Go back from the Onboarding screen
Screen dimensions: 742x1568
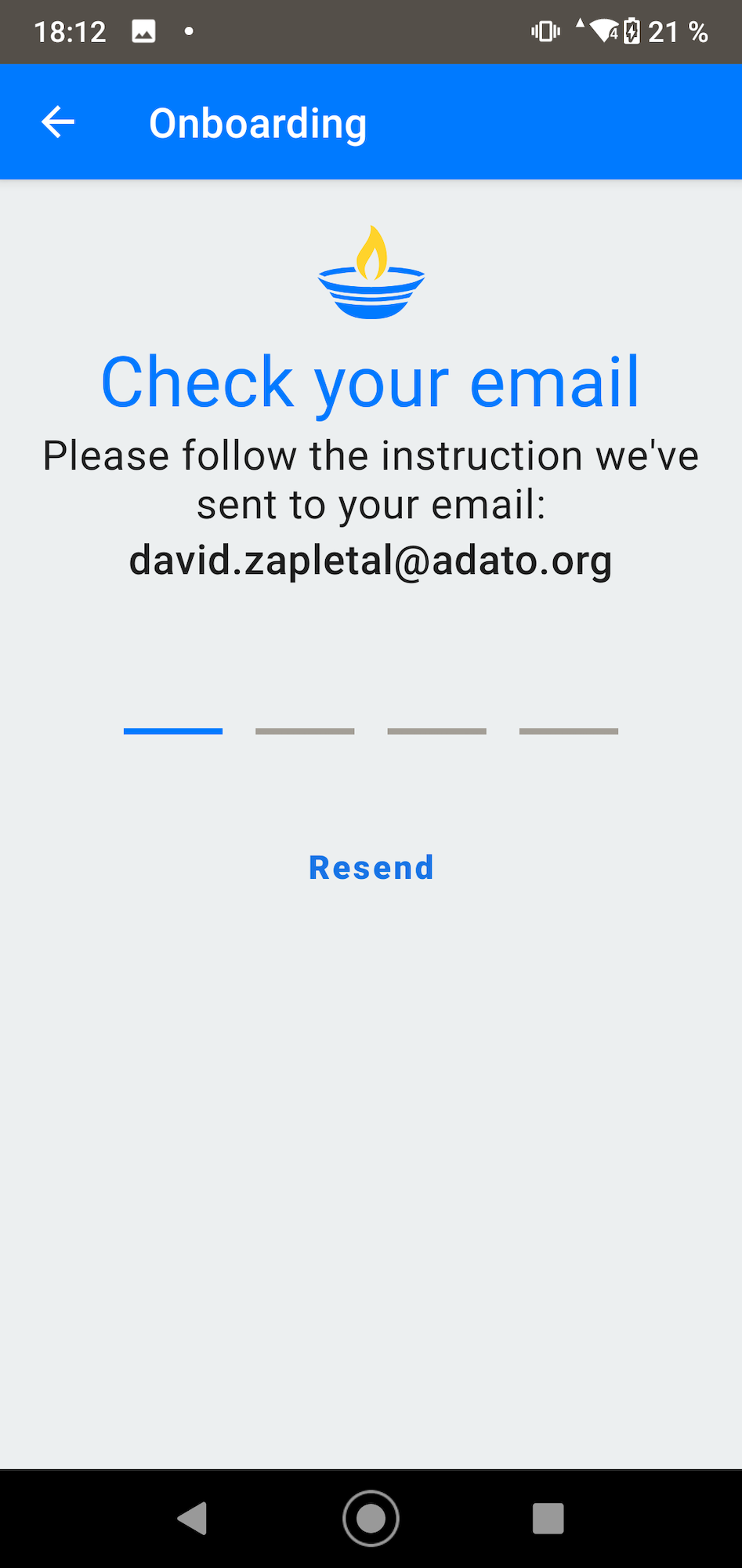tap(58, 122)
